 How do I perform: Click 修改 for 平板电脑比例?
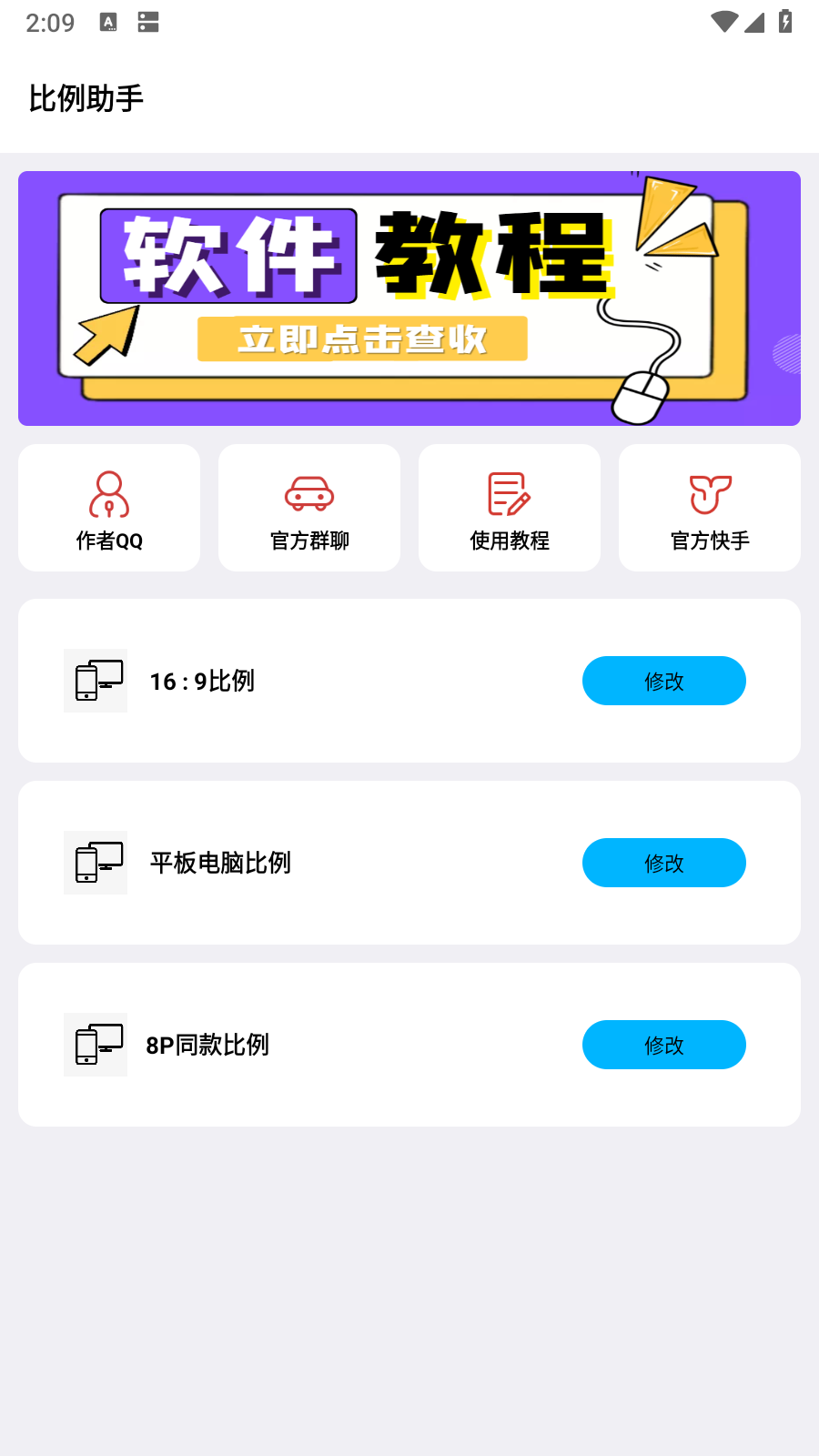pyautogui.click(x=663, y=862)
